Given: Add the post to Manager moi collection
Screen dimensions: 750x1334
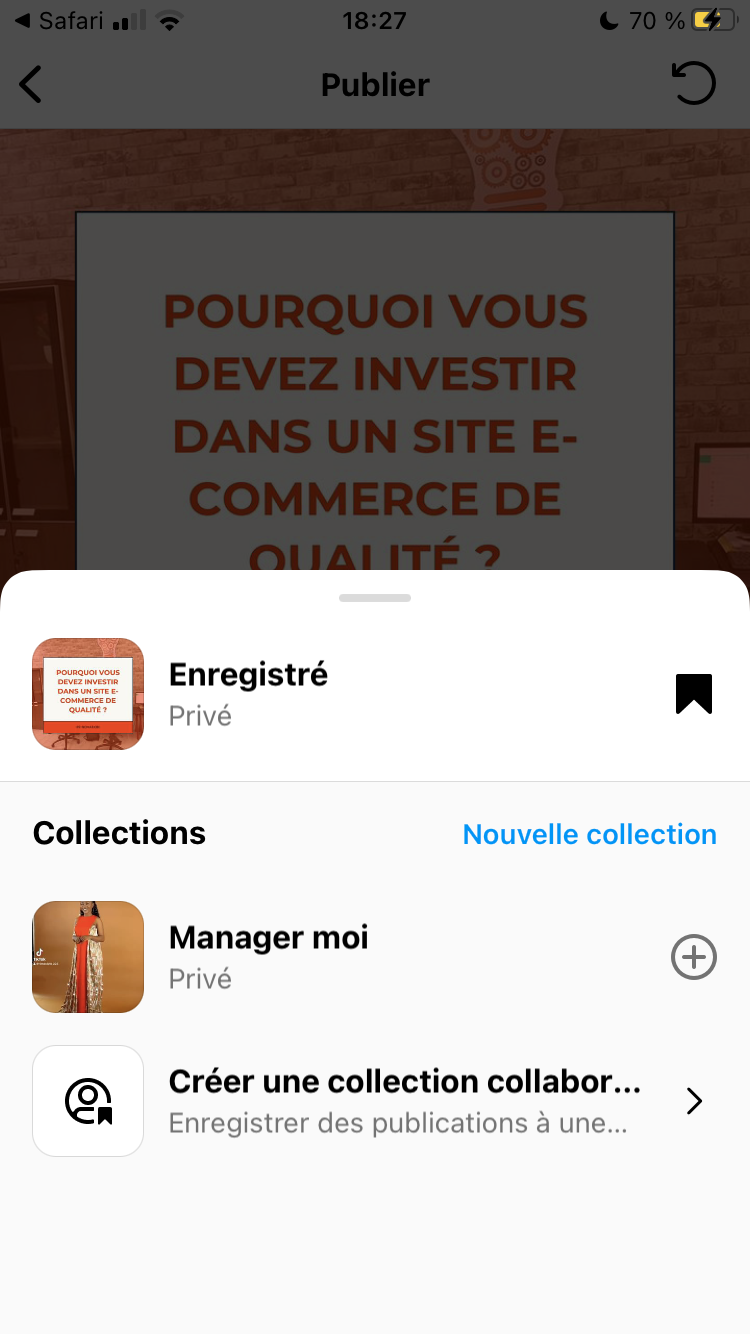Looking at the screenshot, I should (693, 957).
